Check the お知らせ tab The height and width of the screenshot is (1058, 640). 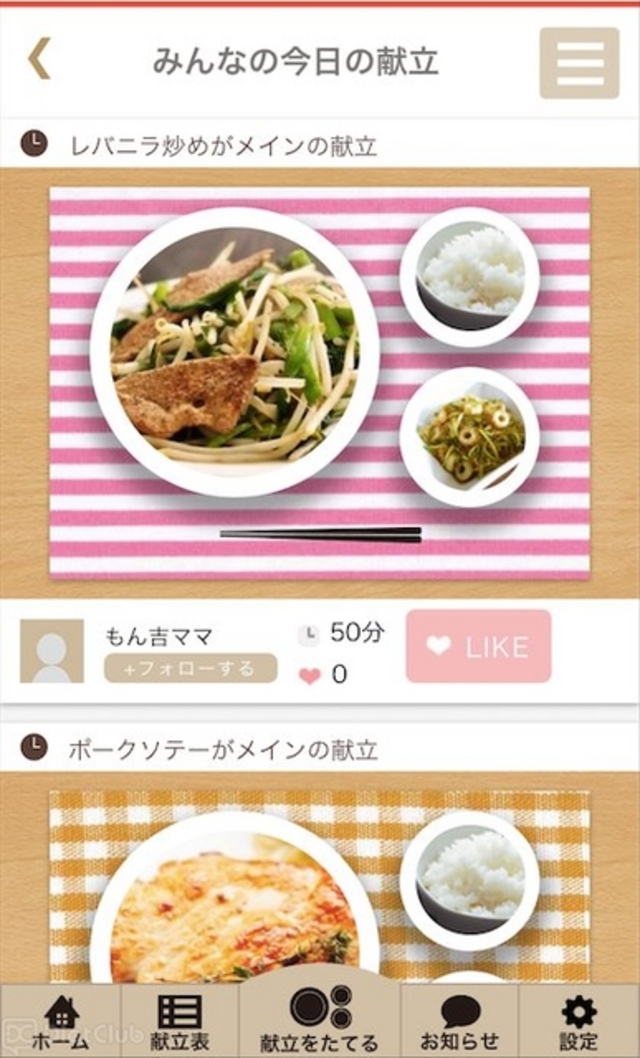pos(459,1022)
